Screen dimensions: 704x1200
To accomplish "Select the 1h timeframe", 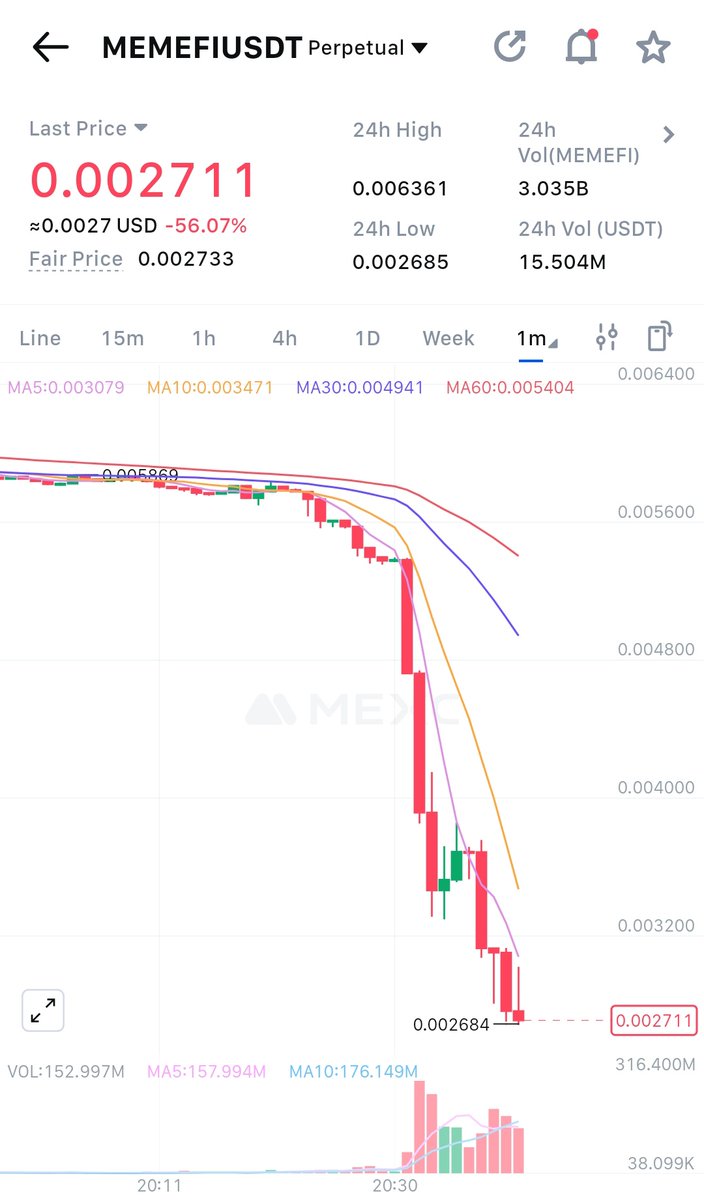I will click(204, 338).
